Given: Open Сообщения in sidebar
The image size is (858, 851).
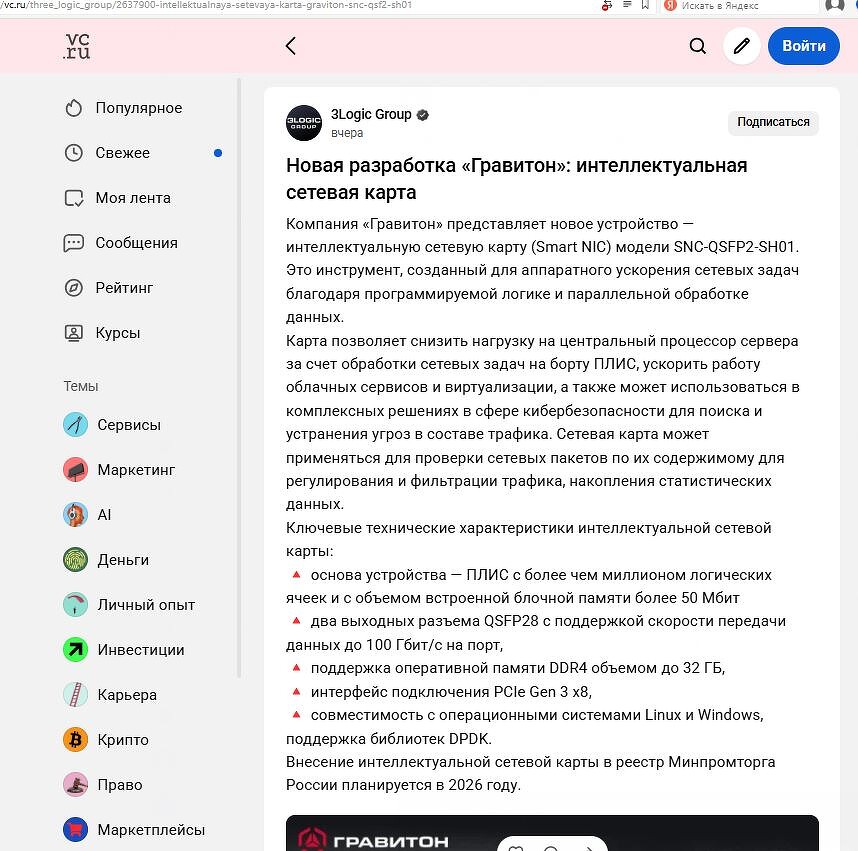Looking at the screenshot, I should [x=136, y=243].
